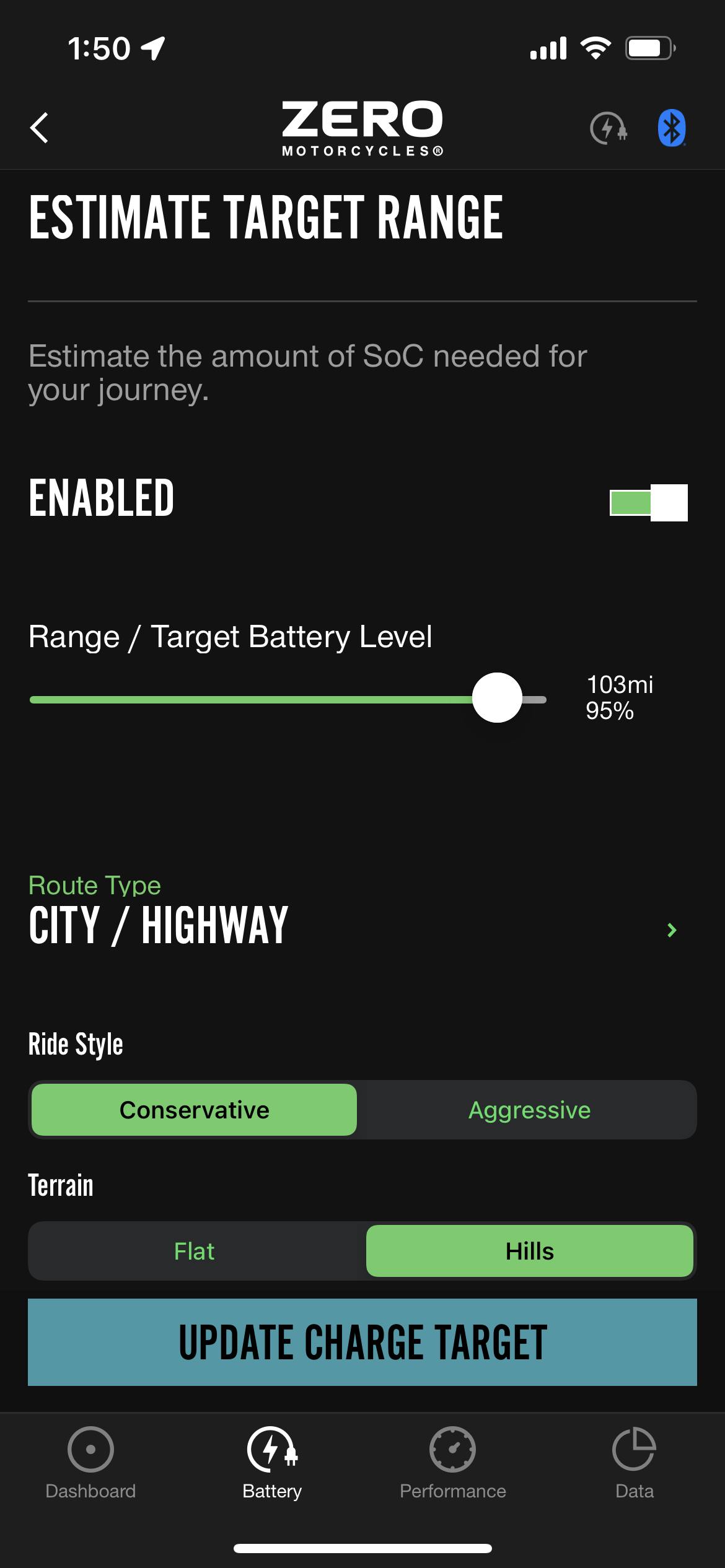Image resolution: width=725 pixels, height=1568 pixels.
Task: Go to the Performance tab
Action: point(453,1463)
